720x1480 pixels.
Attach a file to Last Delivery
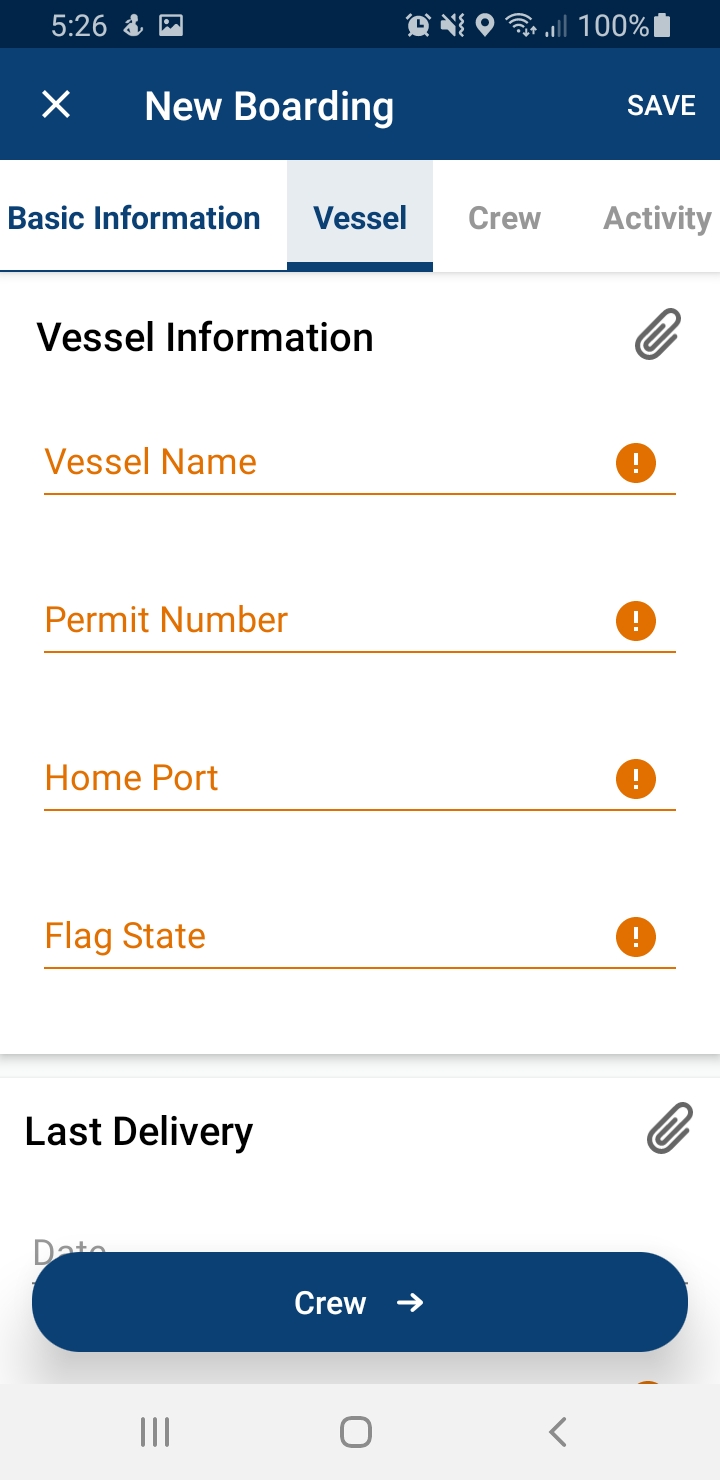pos(669,1129)
